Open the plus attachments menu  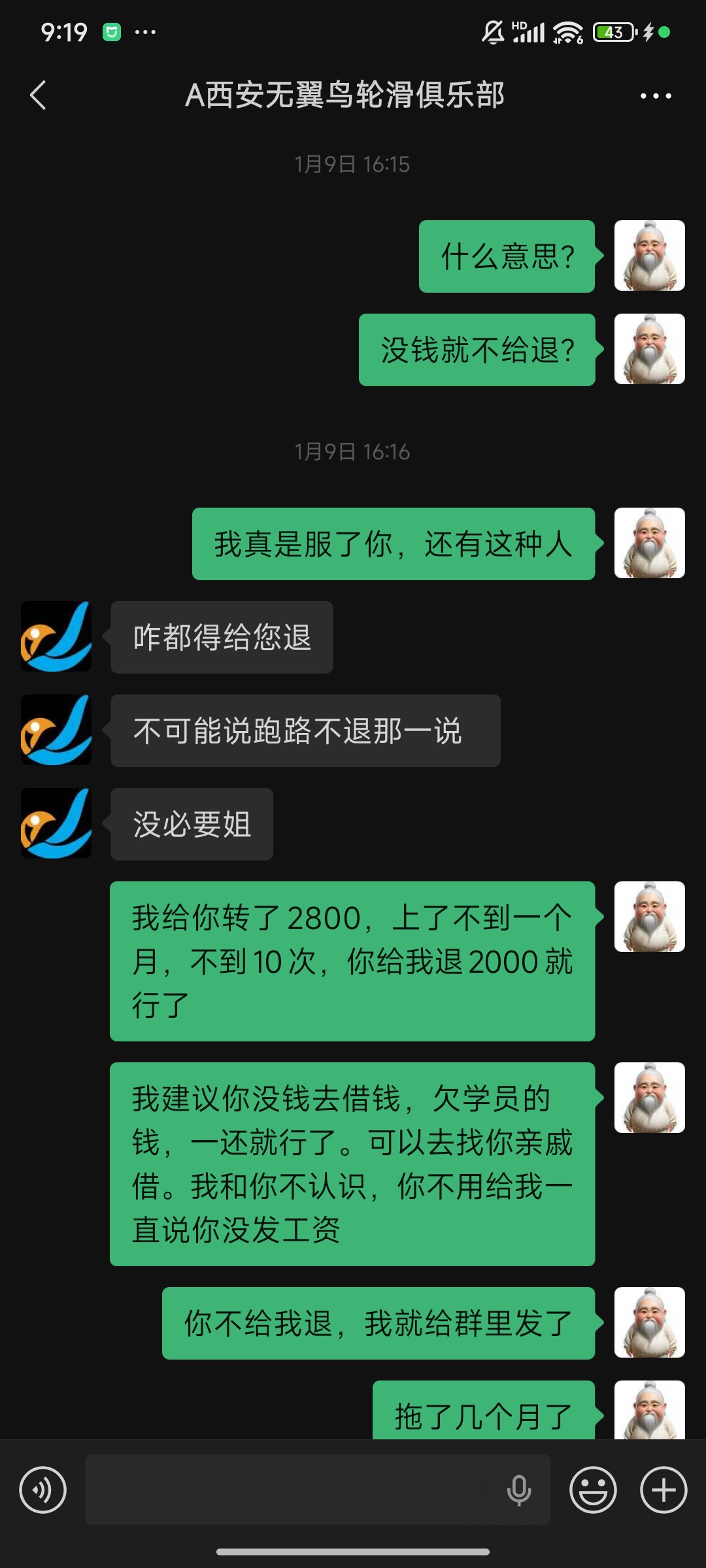point(663,1490)
